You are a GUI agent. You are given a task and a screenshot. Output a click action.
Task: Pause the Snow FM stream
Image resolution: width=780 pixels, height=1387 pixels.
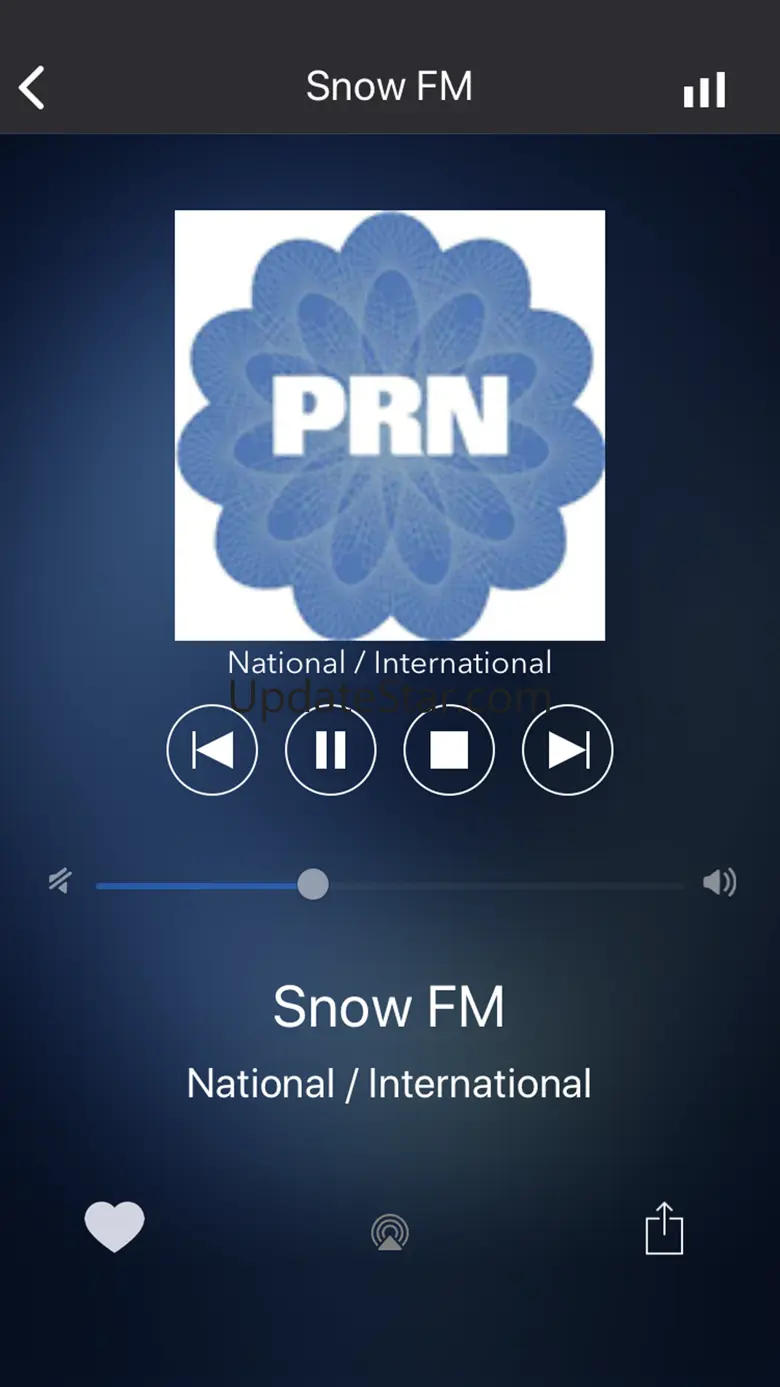tap(330, 750)
